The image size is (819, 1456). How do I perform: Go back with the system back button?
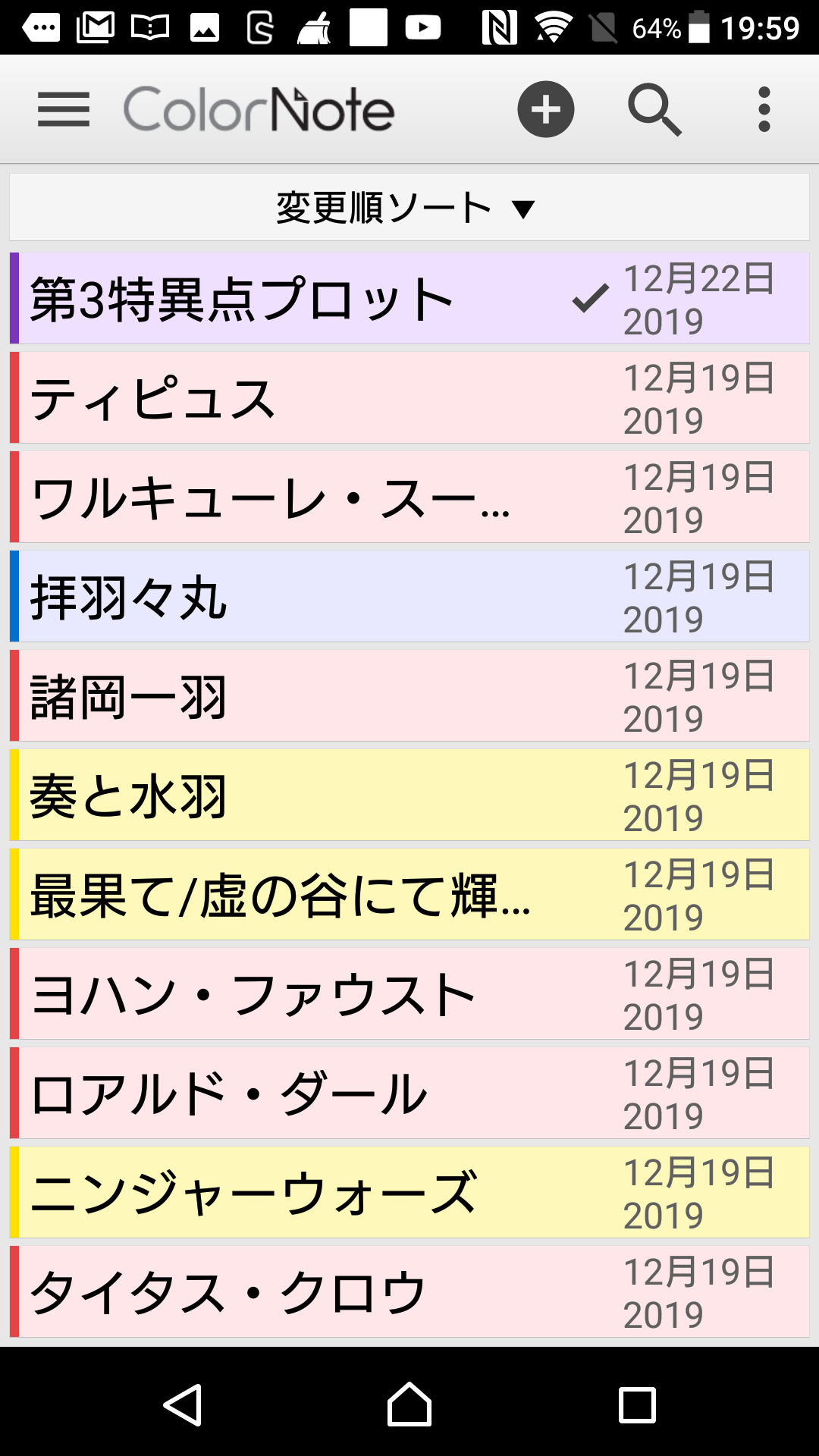click(x=183, y=1405)
